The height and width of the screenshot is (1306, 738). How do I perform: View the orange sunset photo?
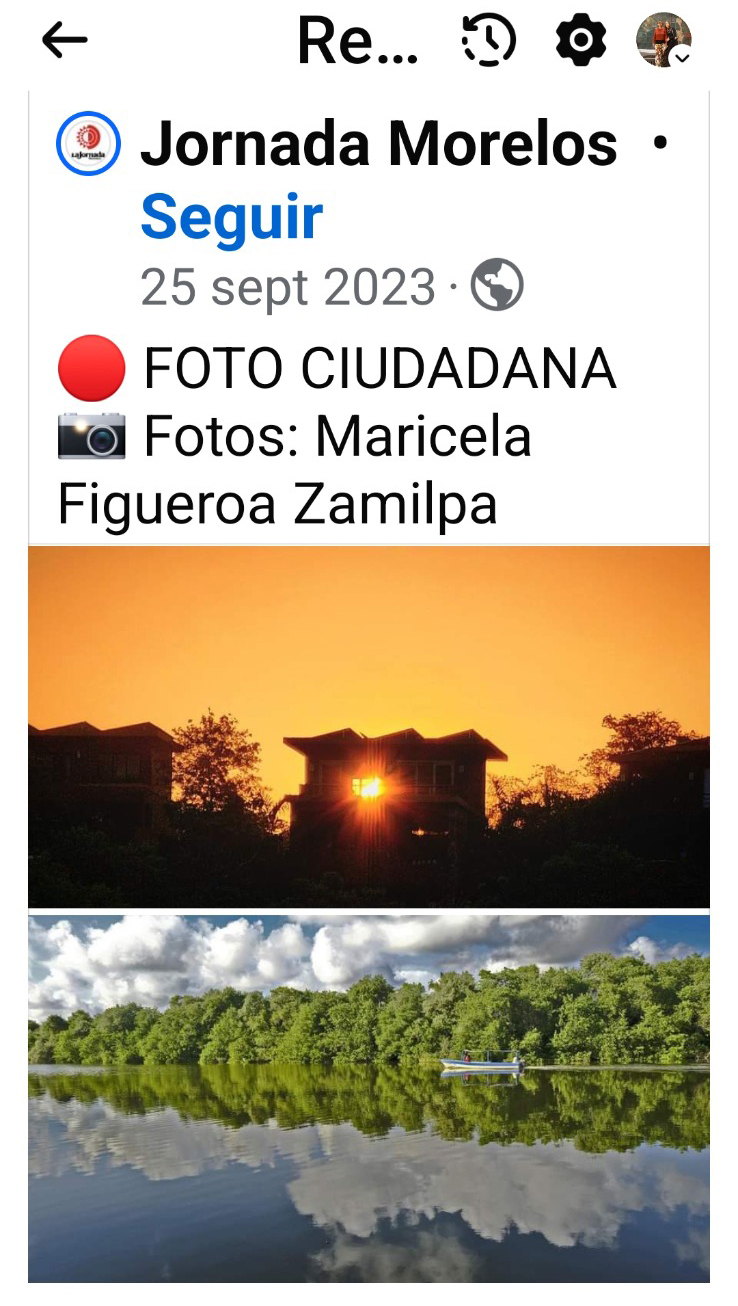pos(369,726)
